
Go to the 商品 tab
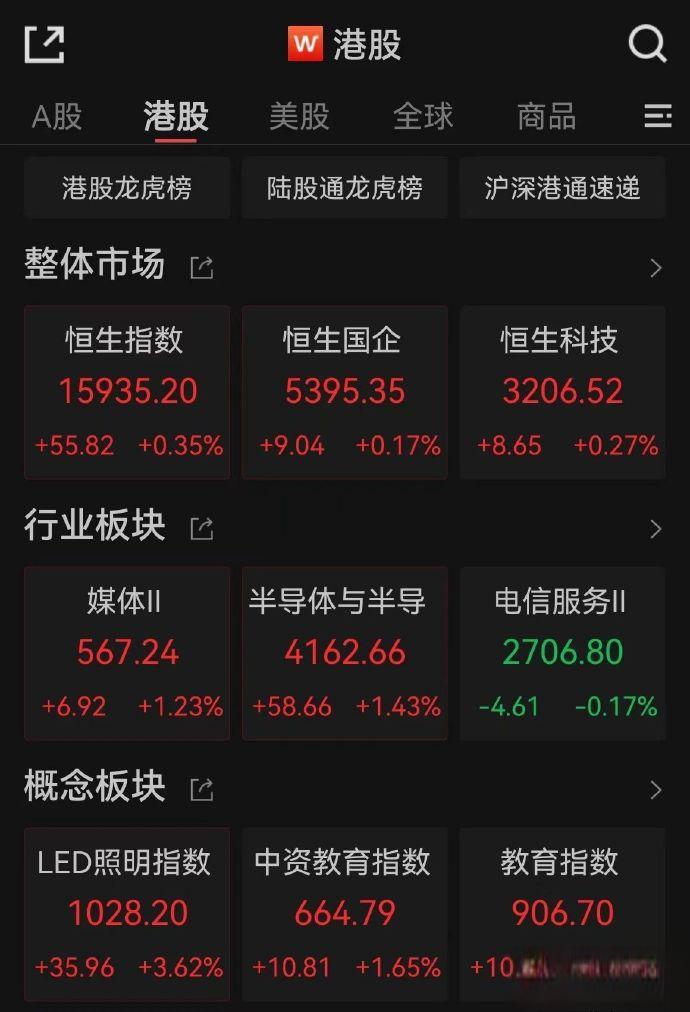546,116
